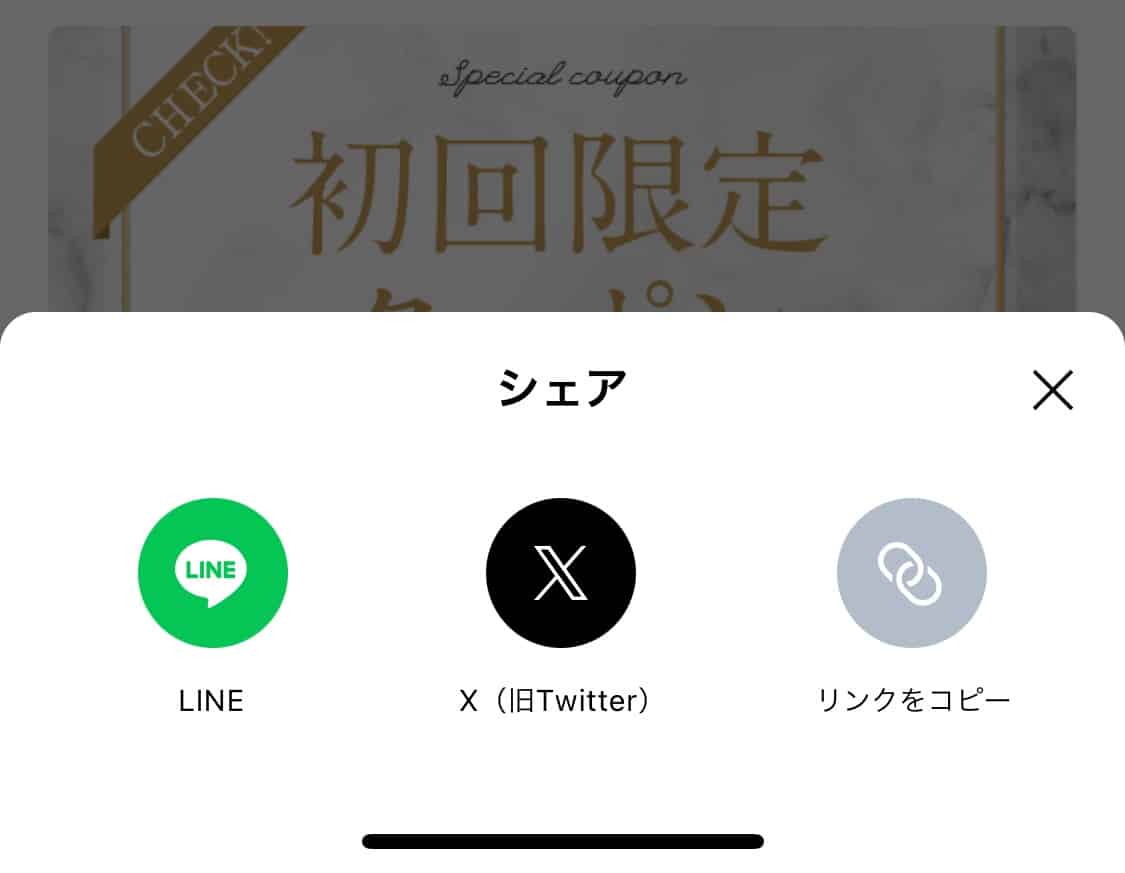Share to X (旧Twitter)
This screenshot has height=873, width=1125.
[560, 573]
